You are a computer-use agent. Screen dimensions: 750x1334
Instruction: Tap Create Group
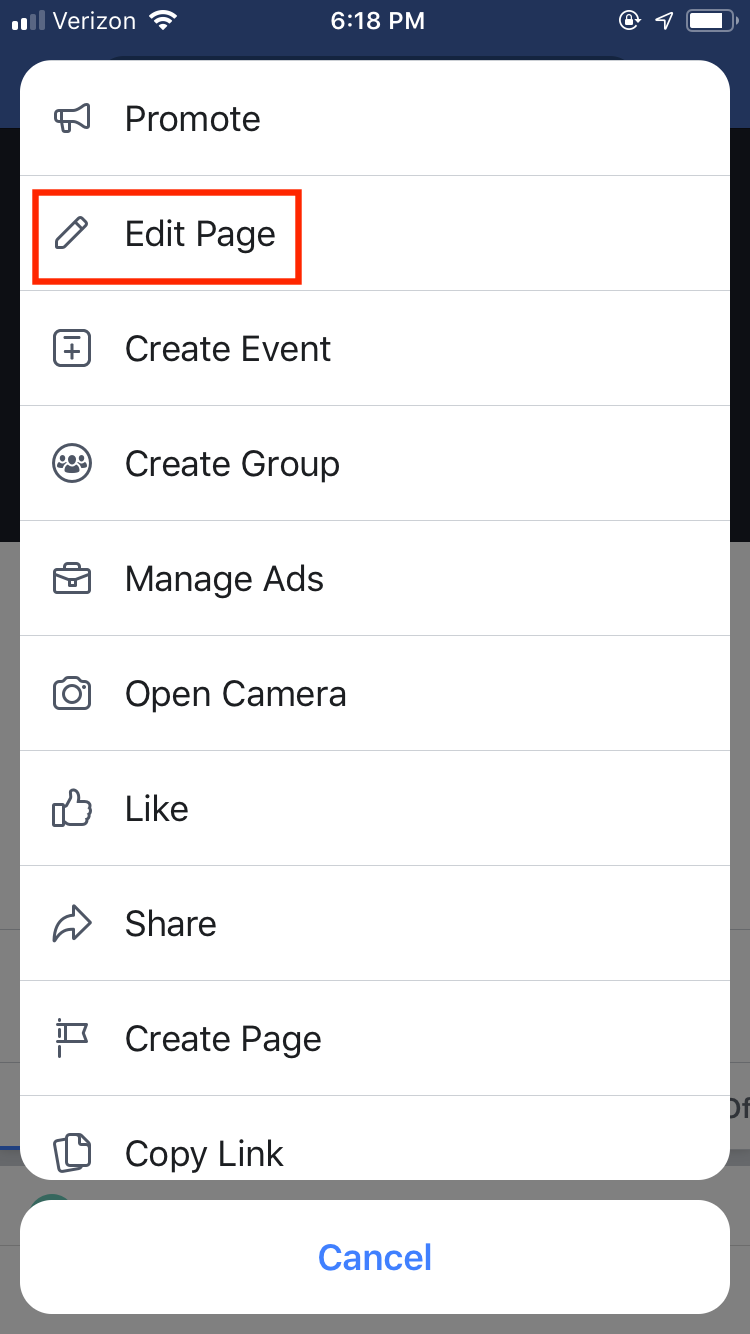(x=375, y=463)
